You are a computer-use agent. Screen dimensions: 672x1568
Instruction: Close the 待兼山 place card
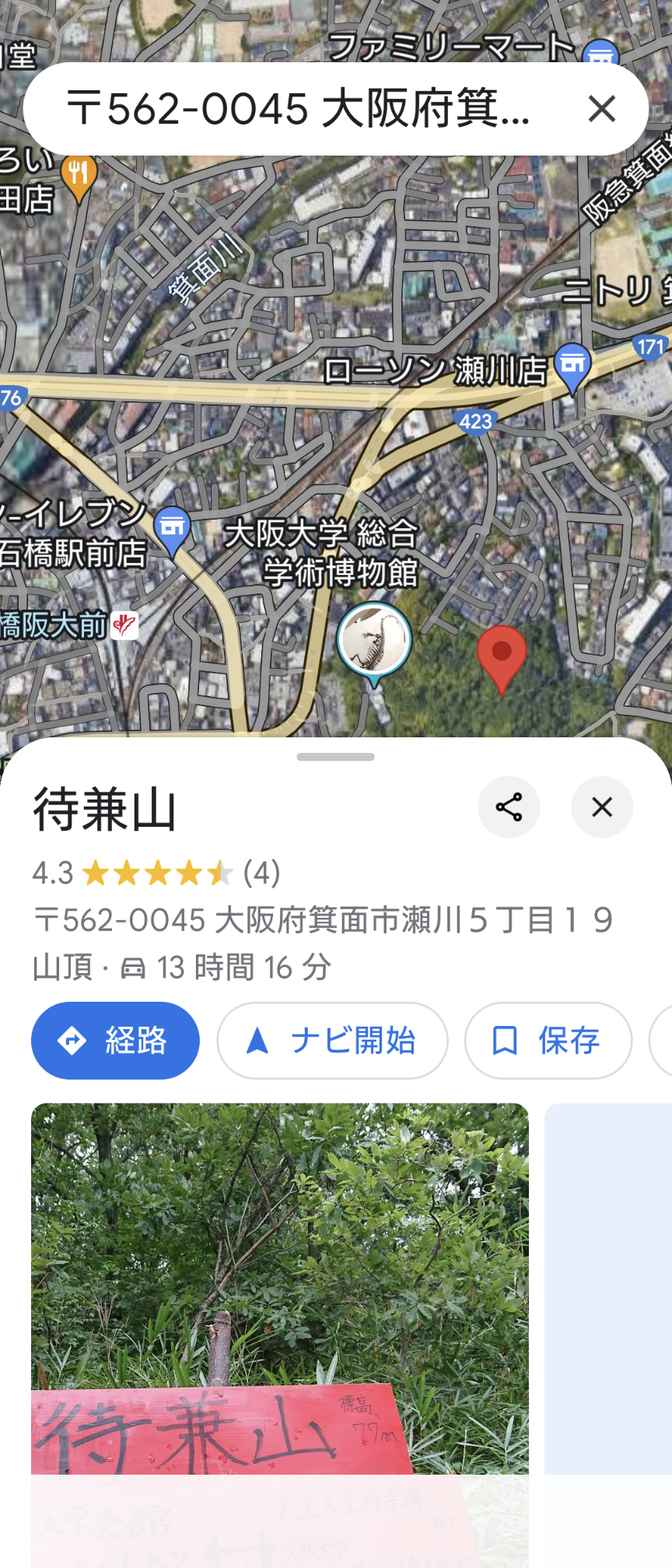coord(602,807)
